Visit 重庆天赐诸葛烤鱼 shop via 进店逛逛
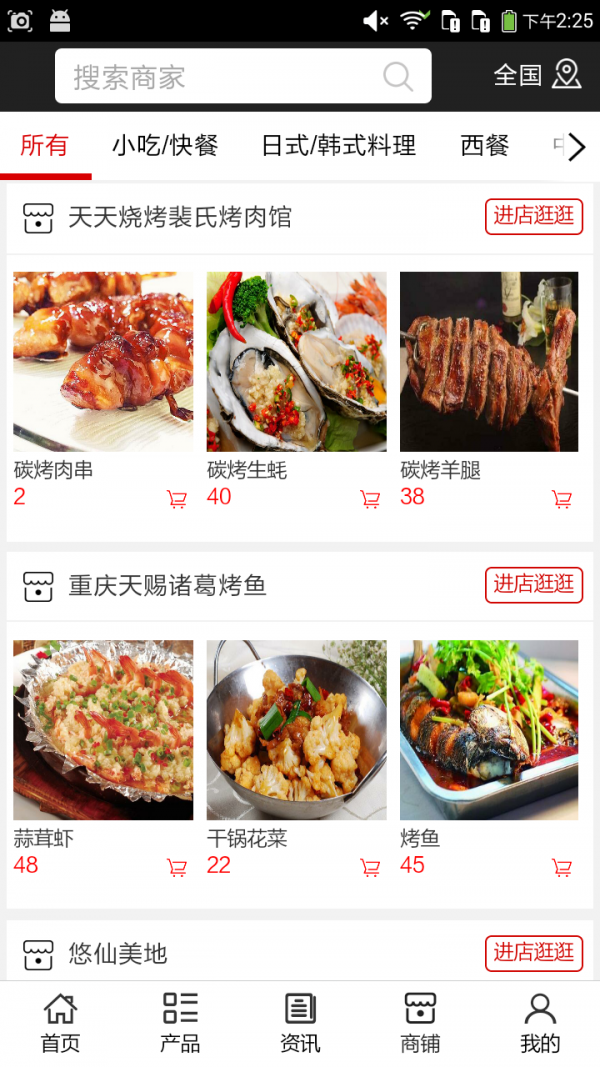Image resolution: width=600 pixels, height=1067 pixels. [x=534, y=584]
